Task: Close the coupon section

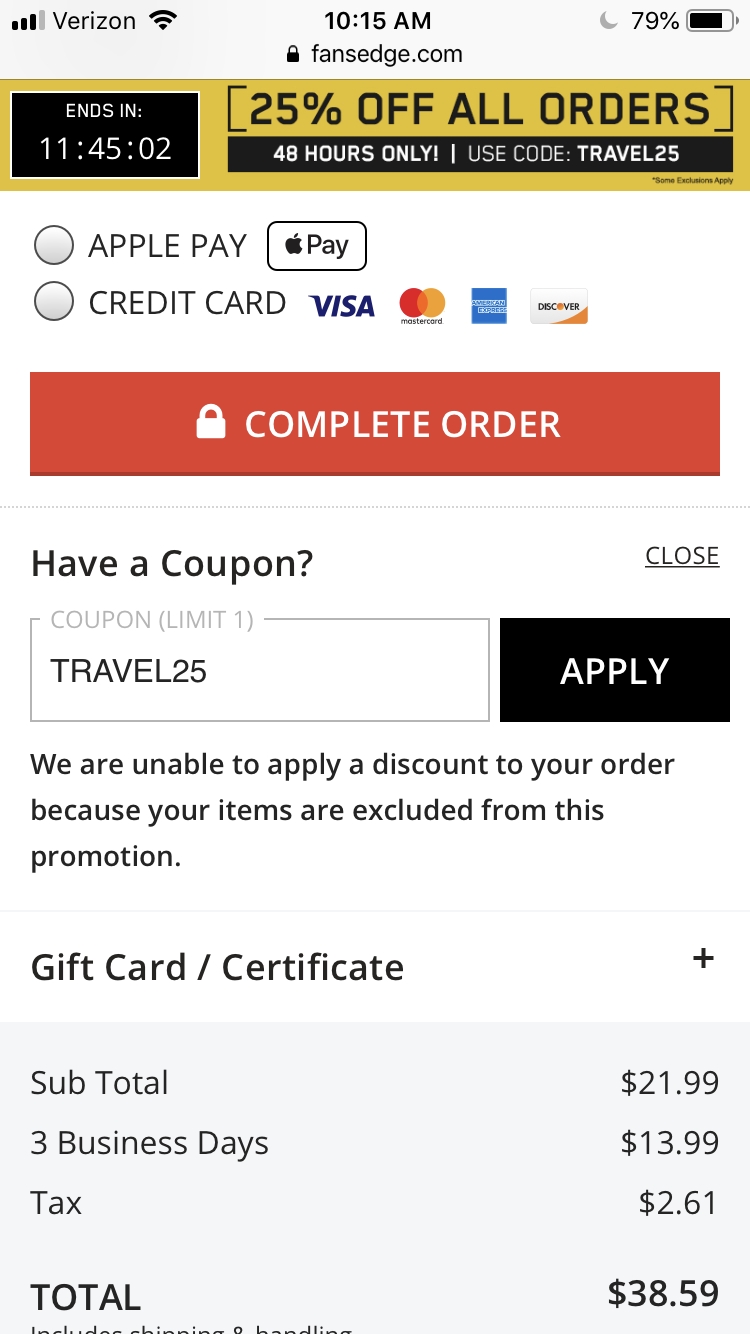Action: click(x=682, y=556)
